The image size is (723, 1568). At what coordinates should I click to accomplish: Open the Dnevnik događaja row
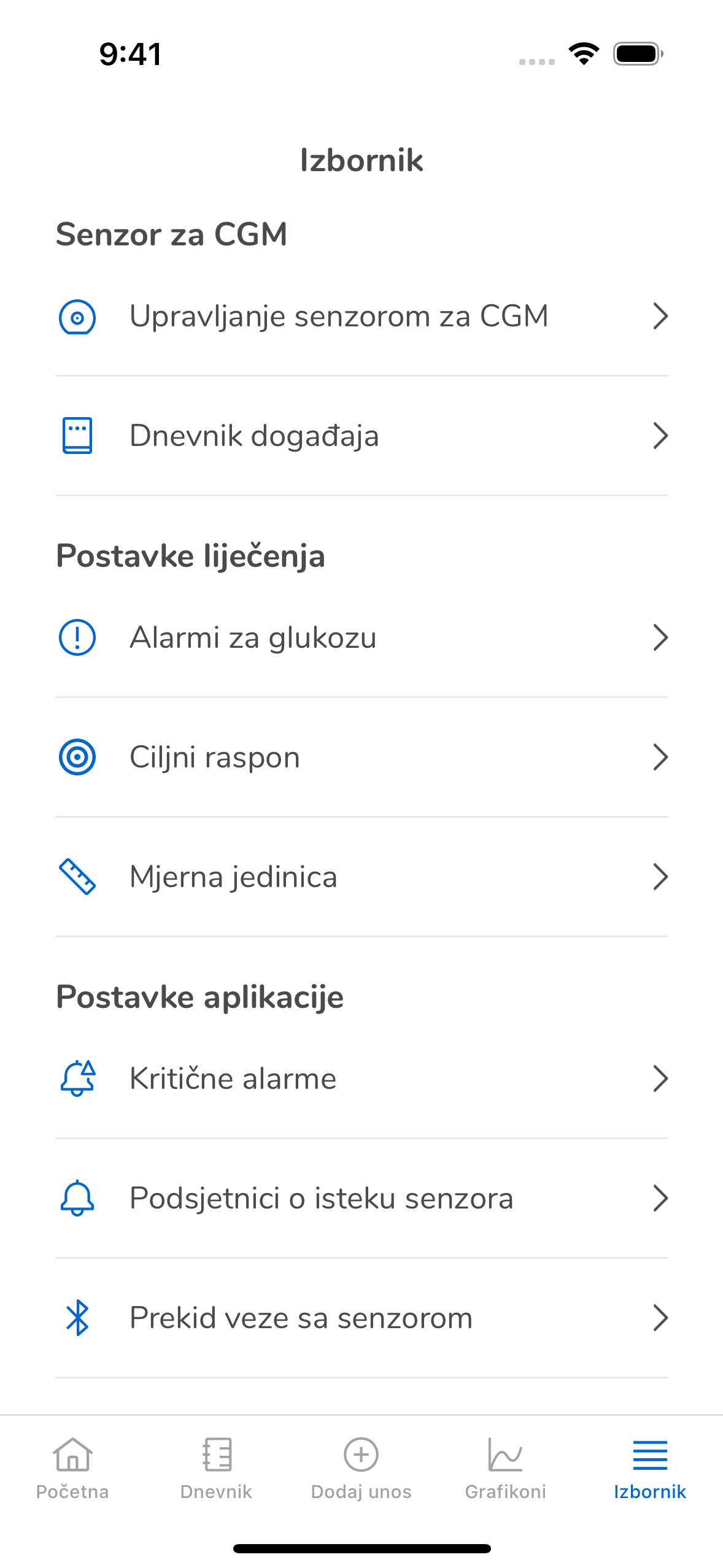361,436
